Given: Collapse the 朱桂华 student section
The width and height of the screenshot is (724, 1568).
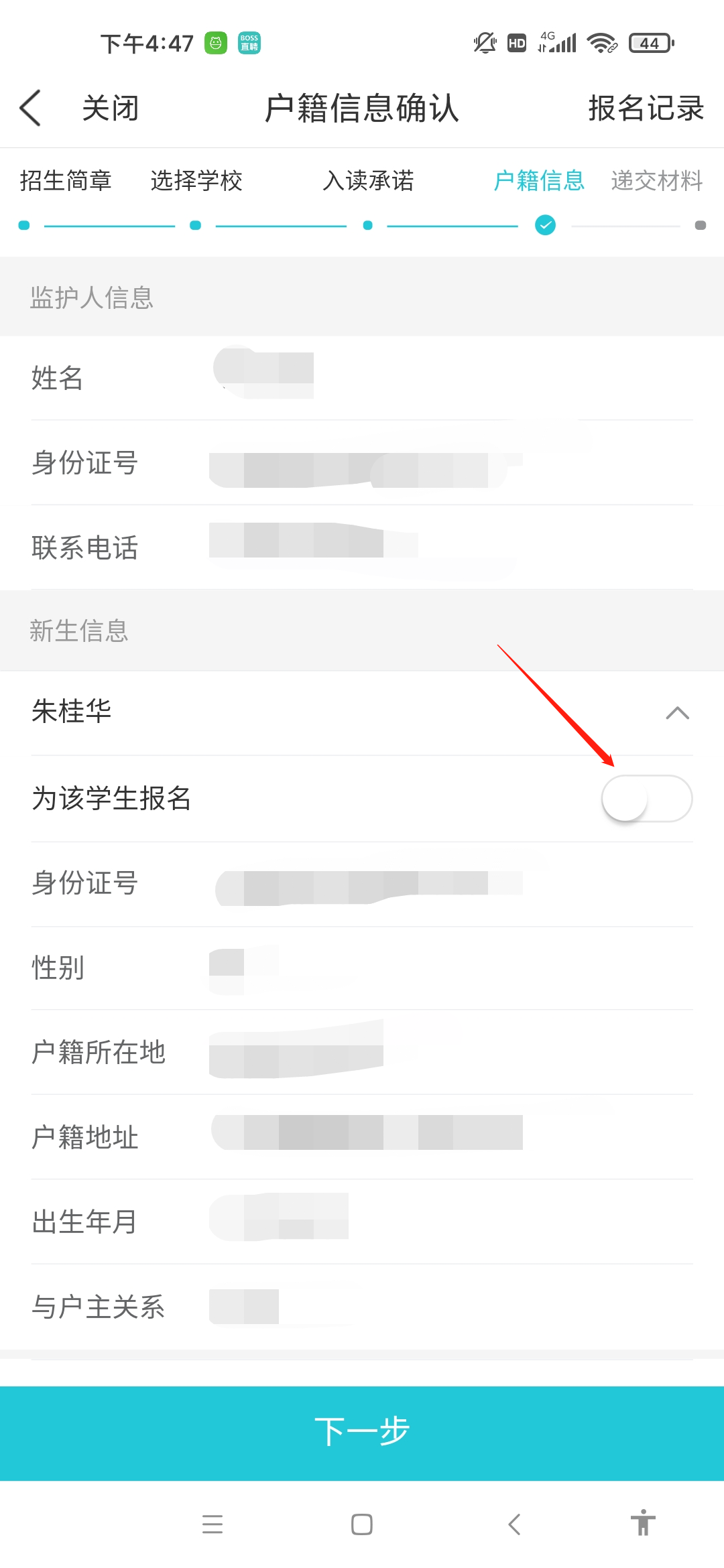Looking at the screenshot, I should coord(677,713).
